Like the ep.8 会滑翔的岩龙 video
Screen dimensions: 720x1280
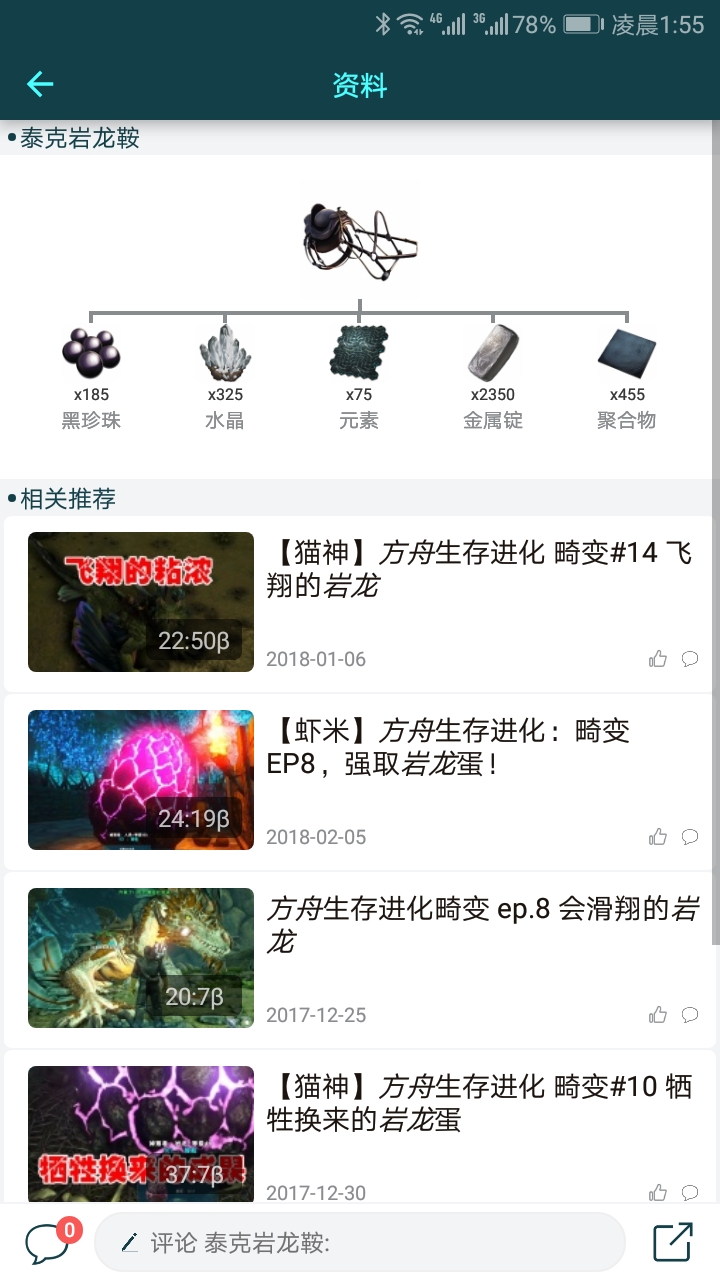658,1015
